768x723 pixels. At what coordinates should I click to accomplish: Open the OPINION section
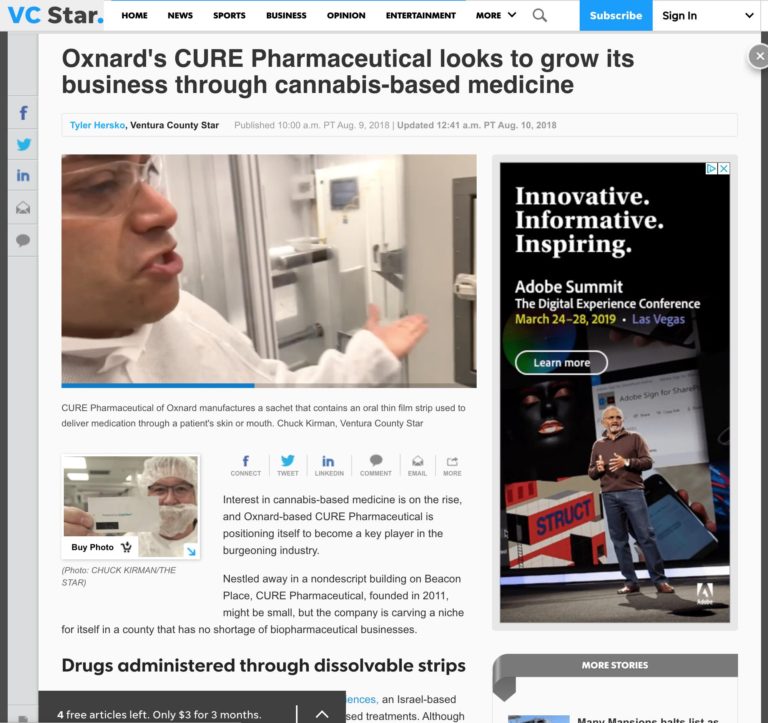coord(346,16)
